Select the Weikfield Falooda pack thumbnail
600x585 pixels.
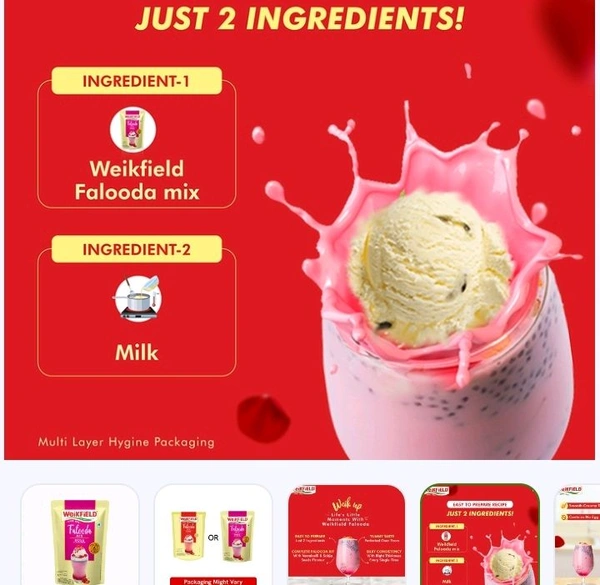pyautogui.click(x=80, y=535)
